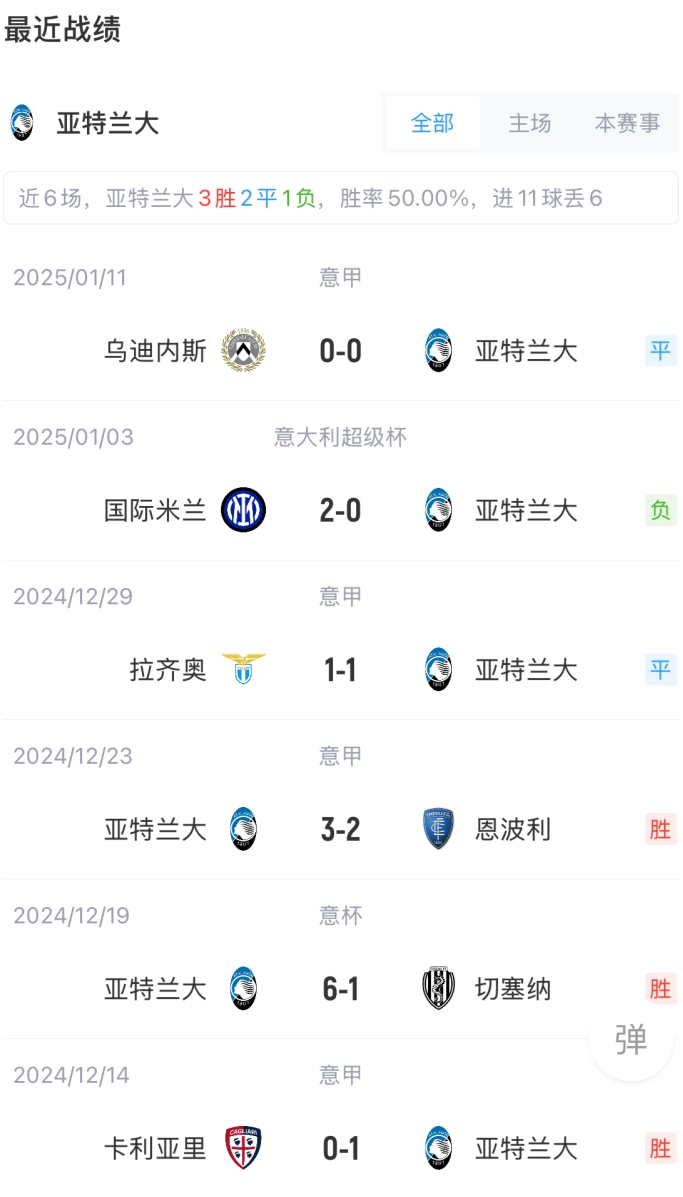683x1197 pixels.
Task: Open the 乌迪内斯 0-0 亚特兰大 match
Action: pos(341,351)
